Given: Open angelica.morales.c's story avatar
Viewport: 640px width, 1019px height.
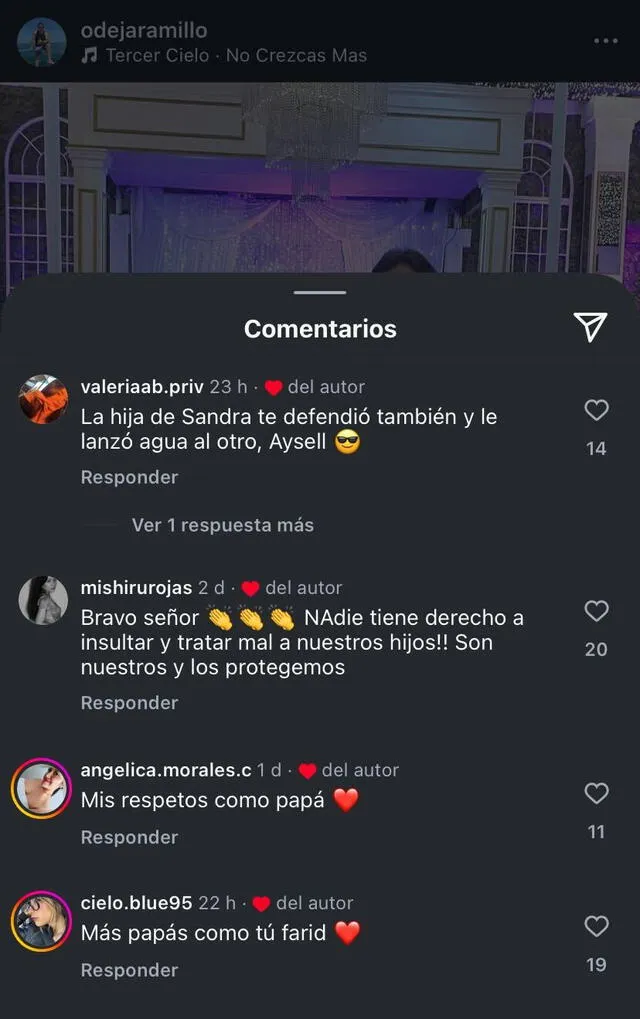Looking at the screenshot, I should [41, 789].
